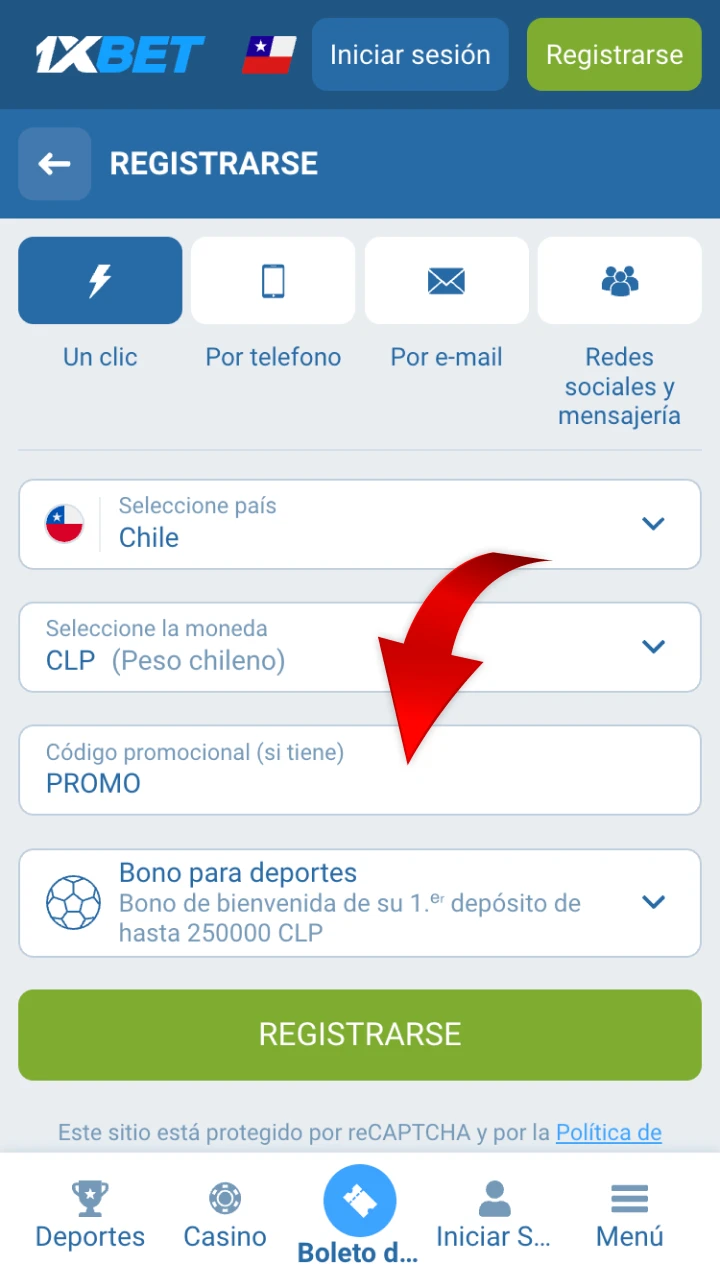The image size is (720, 1280).
Task: Go to the Deportes tab
Action: coord(90,1214)
